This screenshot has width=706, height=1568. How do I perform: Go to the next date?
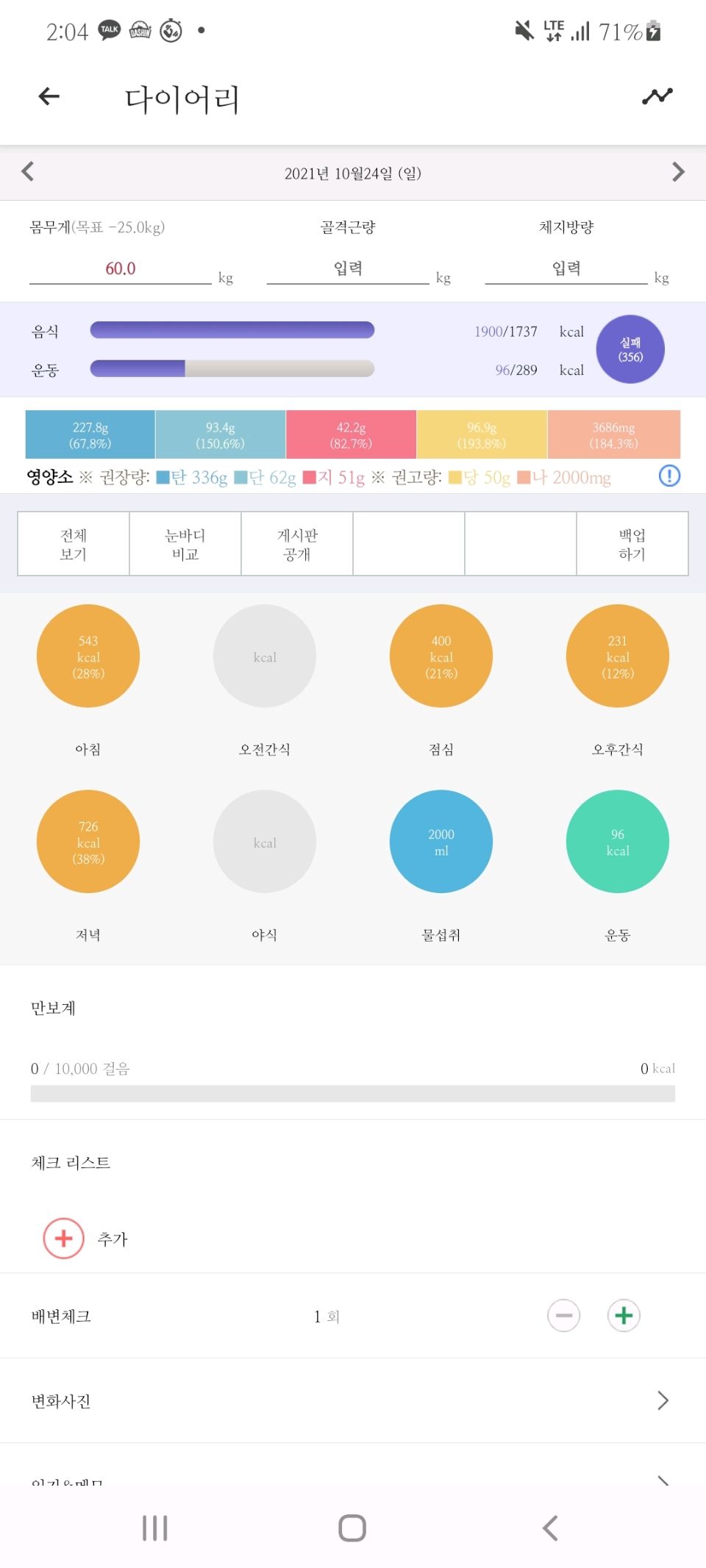(x=678, y=172)
